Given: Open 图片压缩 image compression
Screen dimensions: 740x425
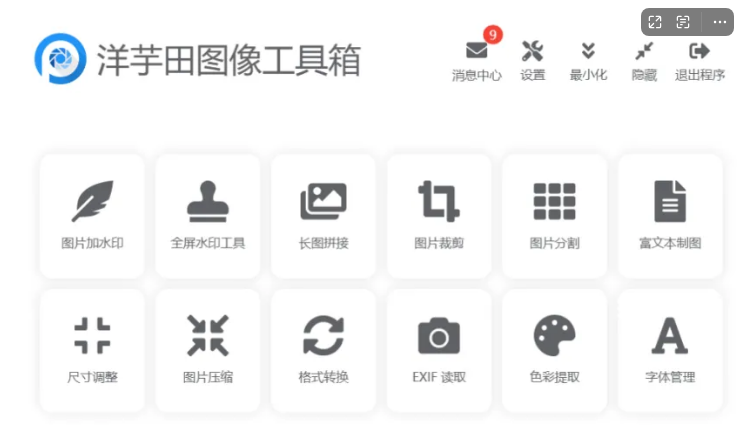Looking at the screenshot, I should coord(208,350).
